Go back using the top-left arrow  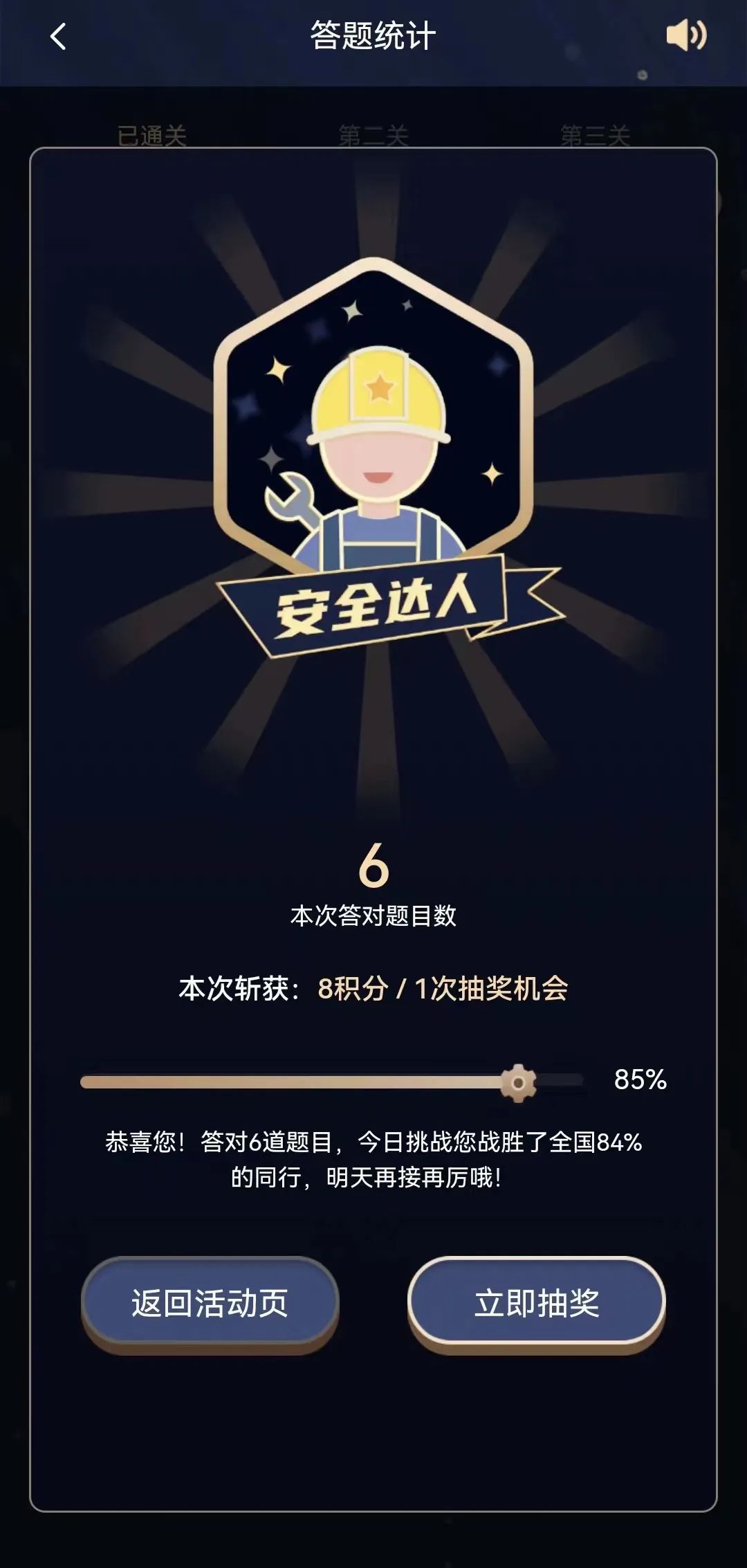click(59, 37)
